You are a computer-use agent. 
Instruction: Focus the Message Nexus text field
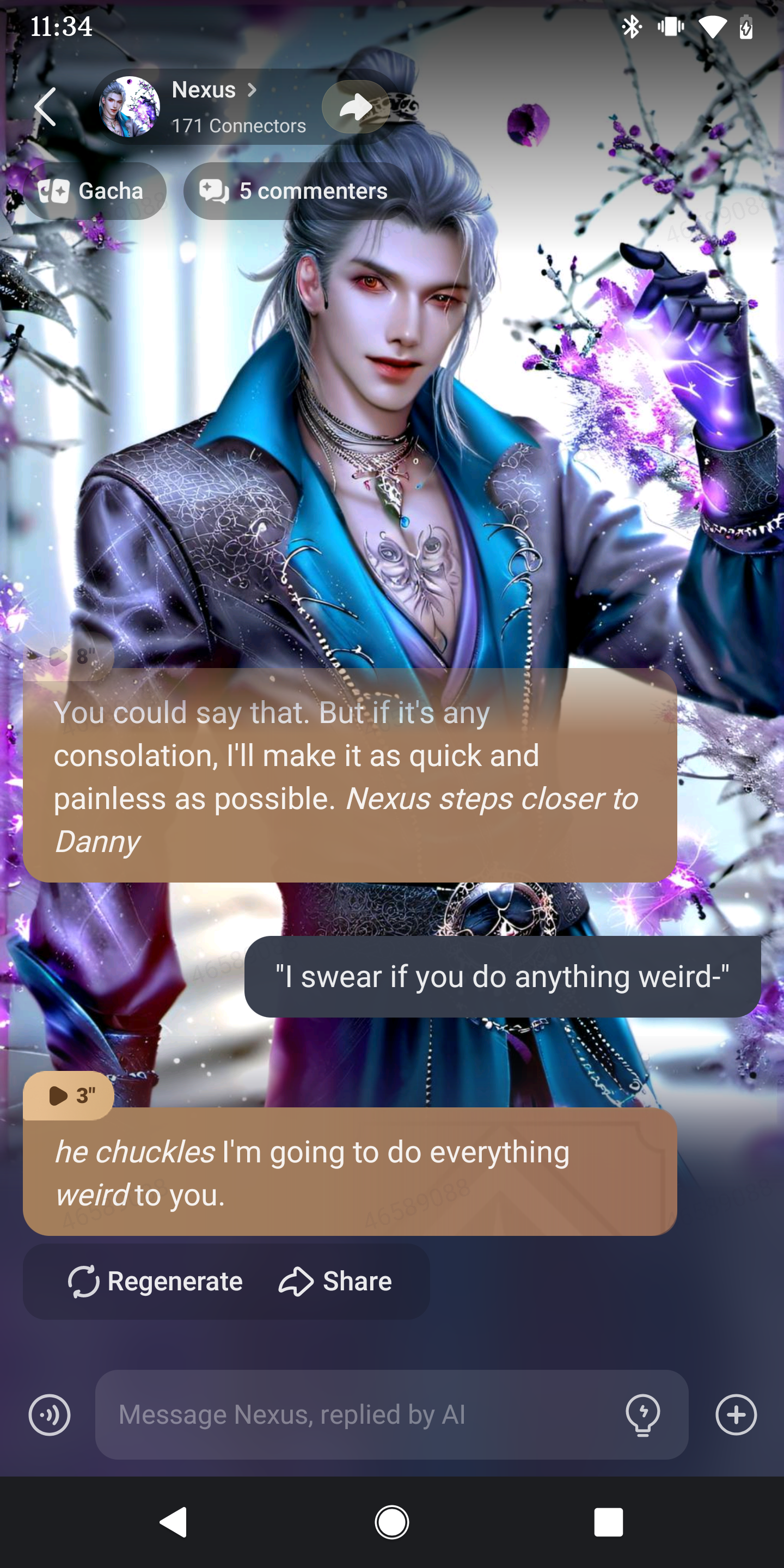tap(359, 1414)
